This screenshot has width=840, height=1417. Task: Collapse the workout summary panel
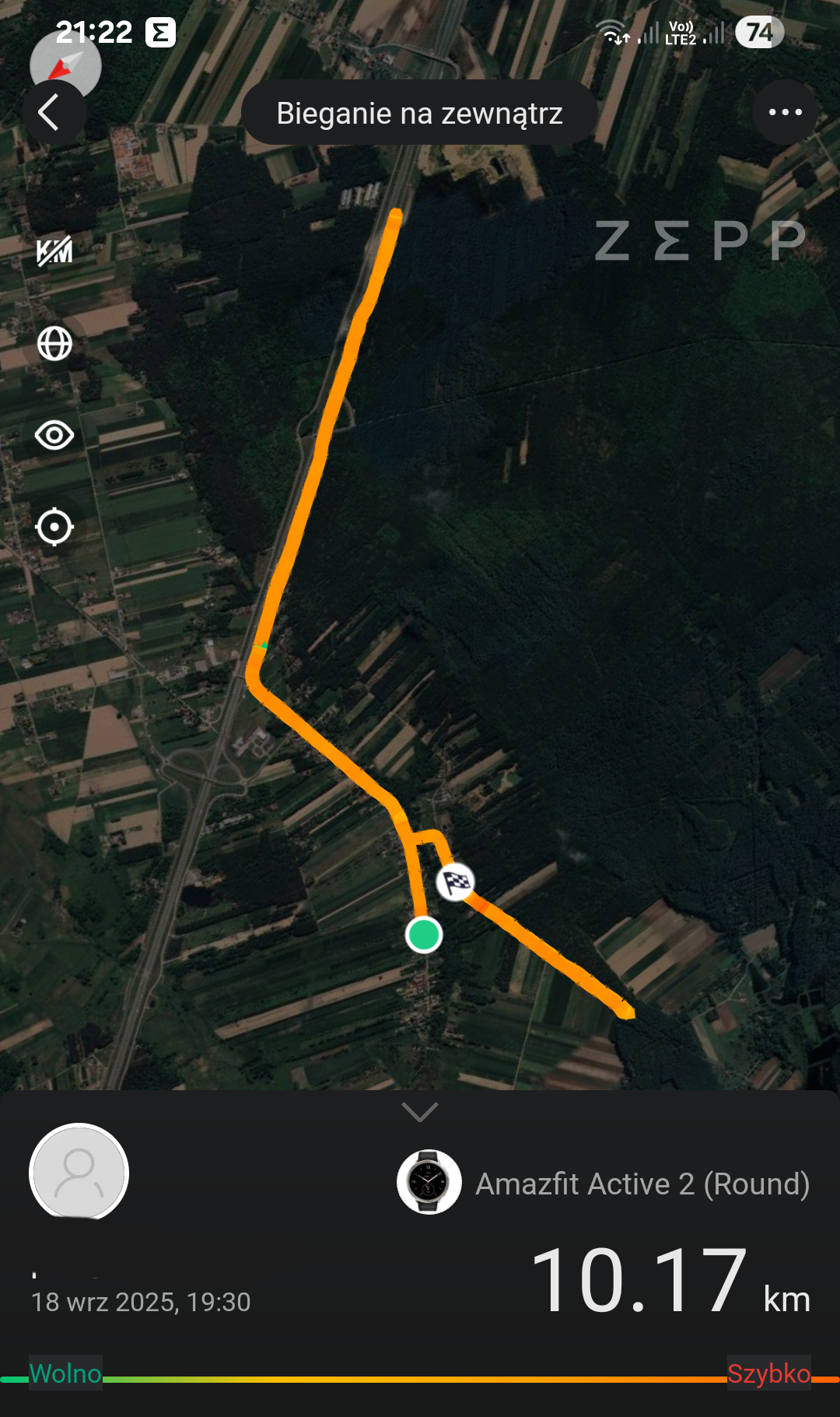(420, 1111)
